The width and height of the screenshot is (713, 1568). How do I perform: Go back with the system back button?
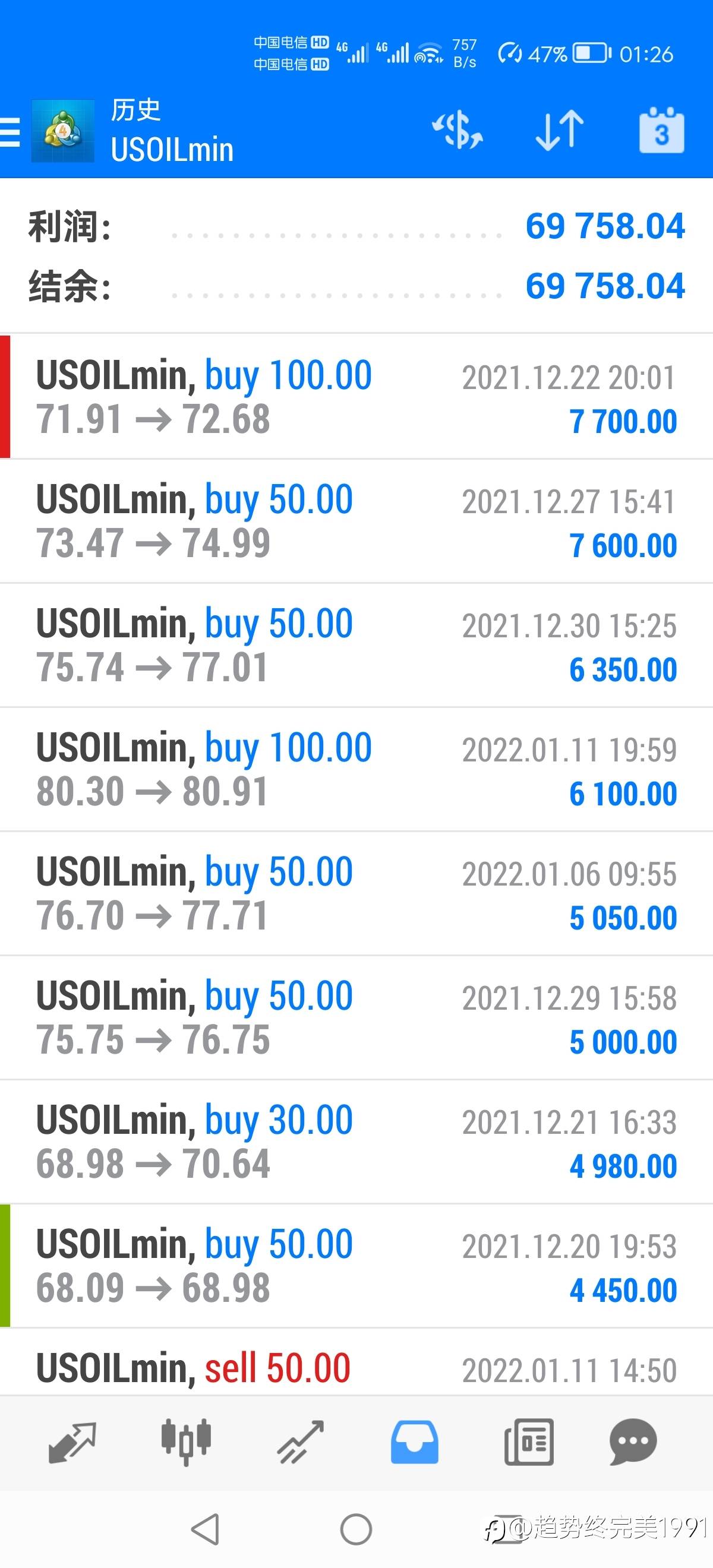pyautogui.click(x=205, y=1529)
